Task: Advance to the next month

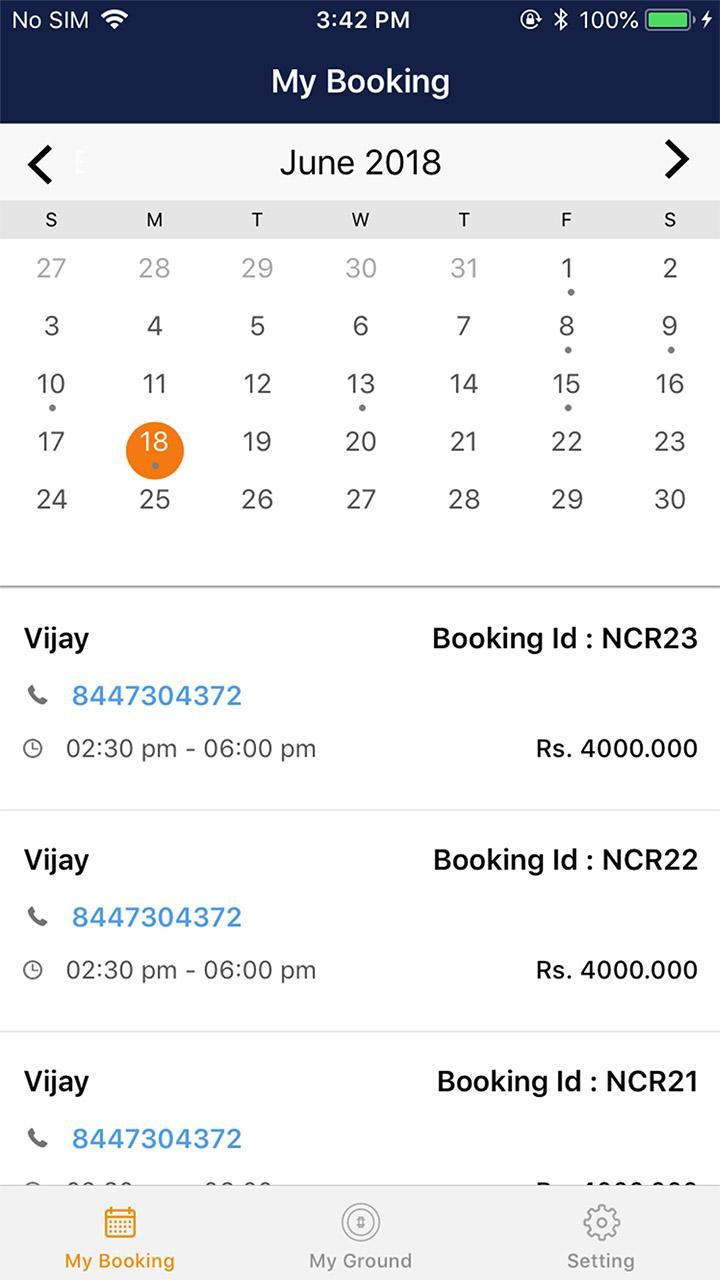Action: [677, 160]
